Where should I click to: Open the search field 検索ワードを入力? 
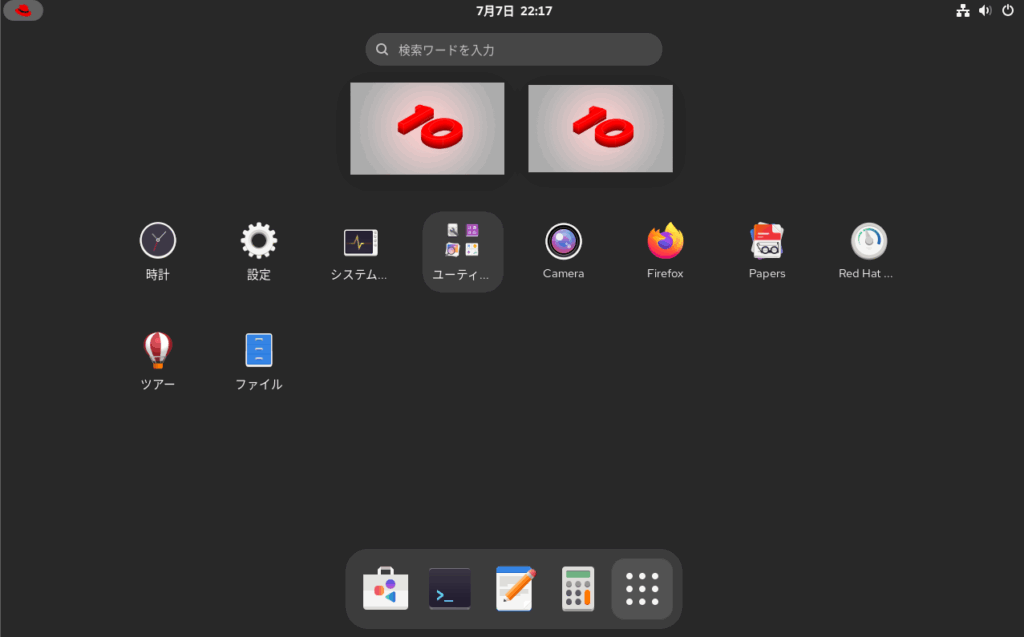click(x=513, y=49)
